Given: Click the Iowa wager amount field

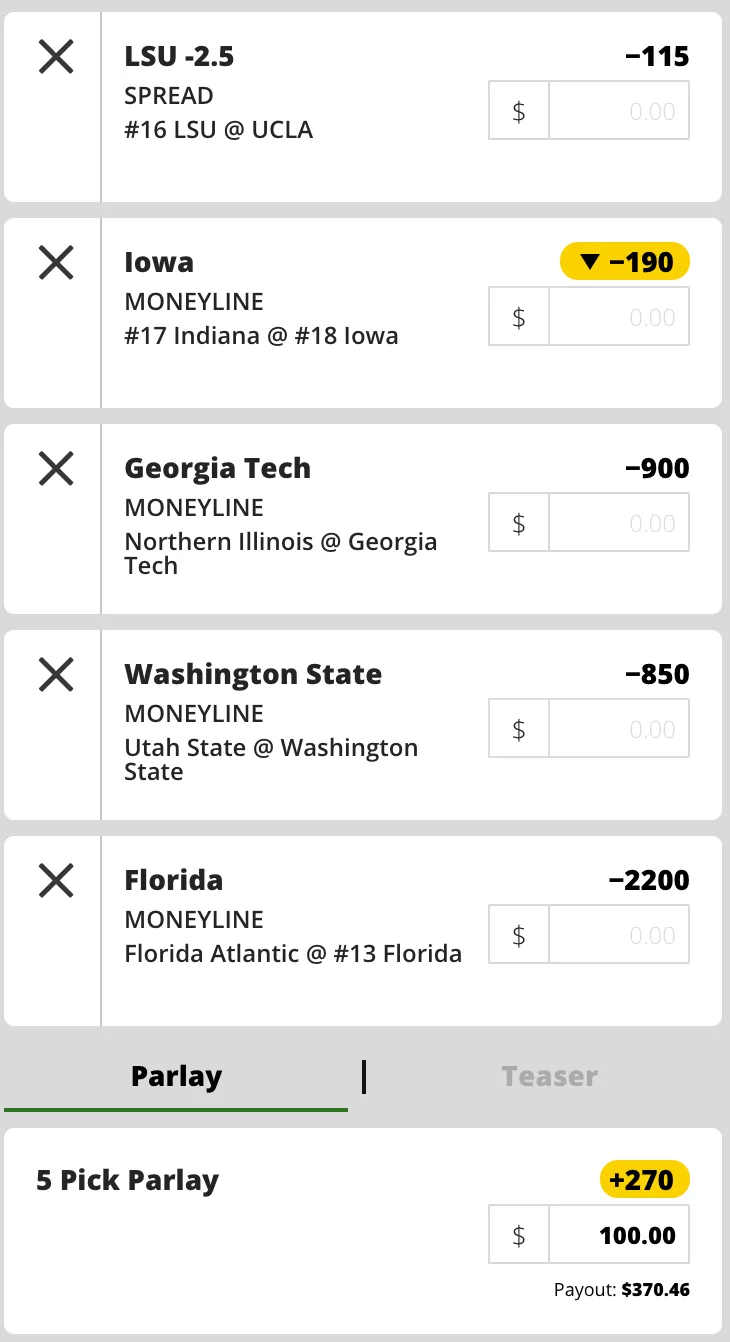Looking at the screenshot, I should coord(619,316).
